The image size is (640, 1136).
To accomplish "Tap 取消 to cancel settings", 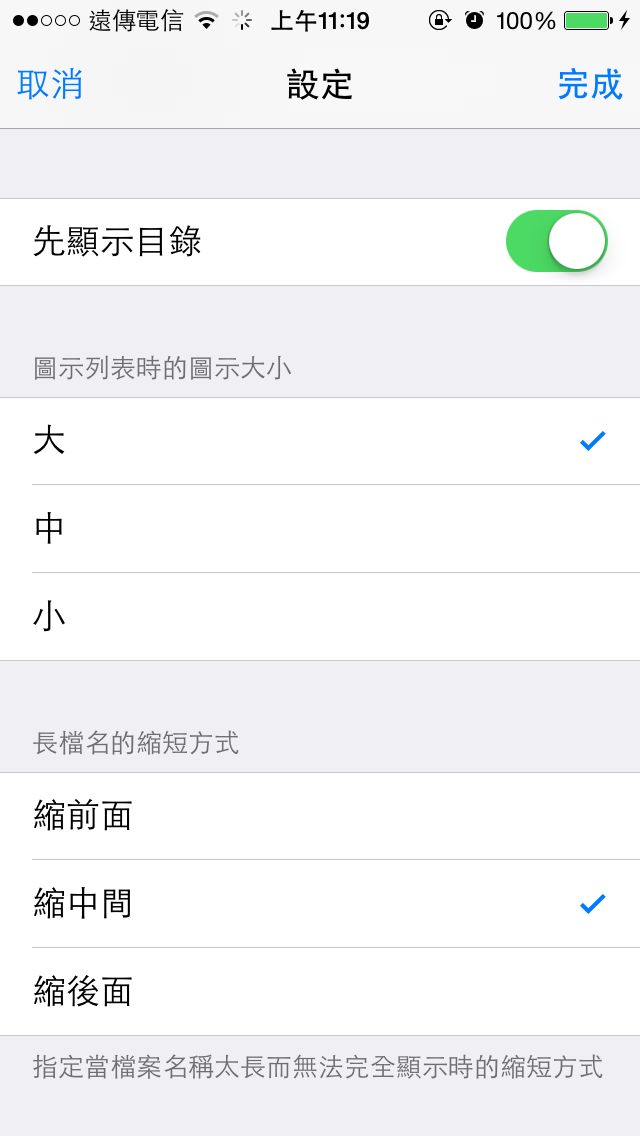I will pos(50,85).
